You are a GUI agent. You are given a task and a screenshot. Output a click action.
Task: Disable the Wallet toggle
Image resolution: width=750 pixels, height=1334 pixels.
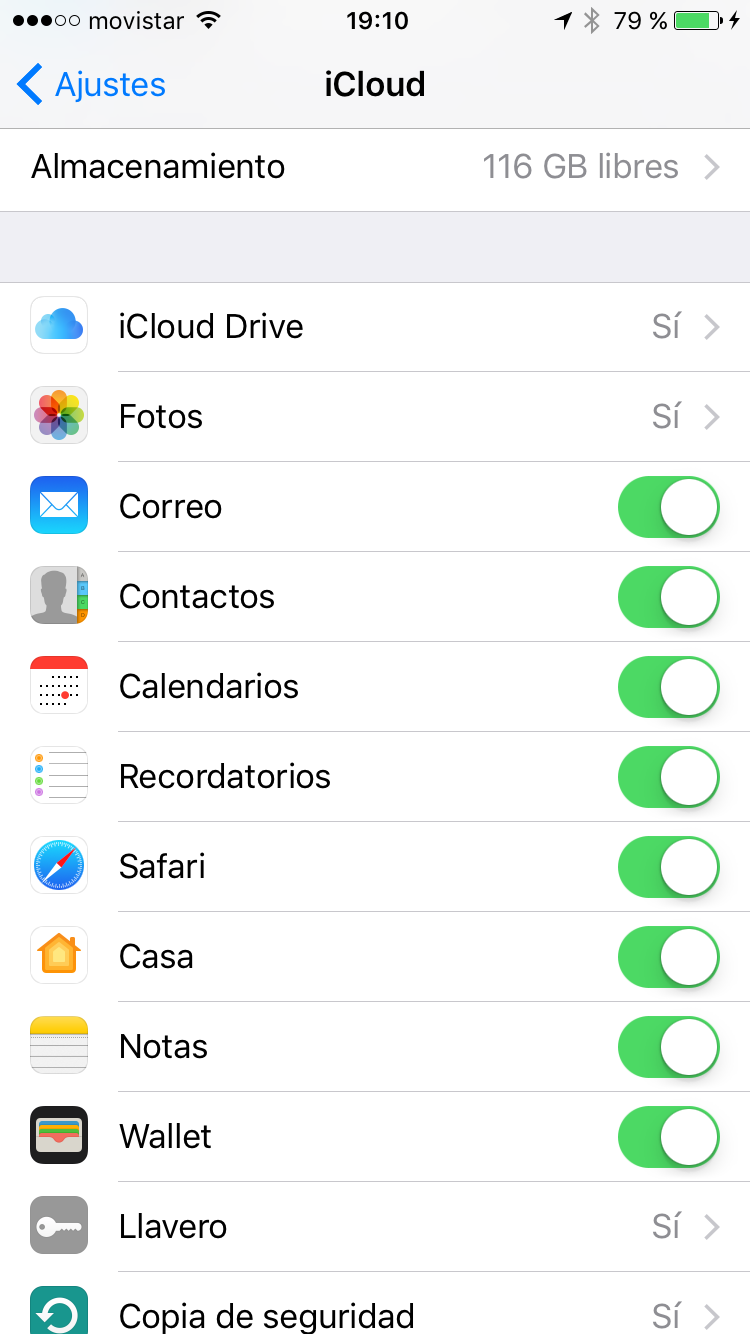click(x=668, y=1137)
